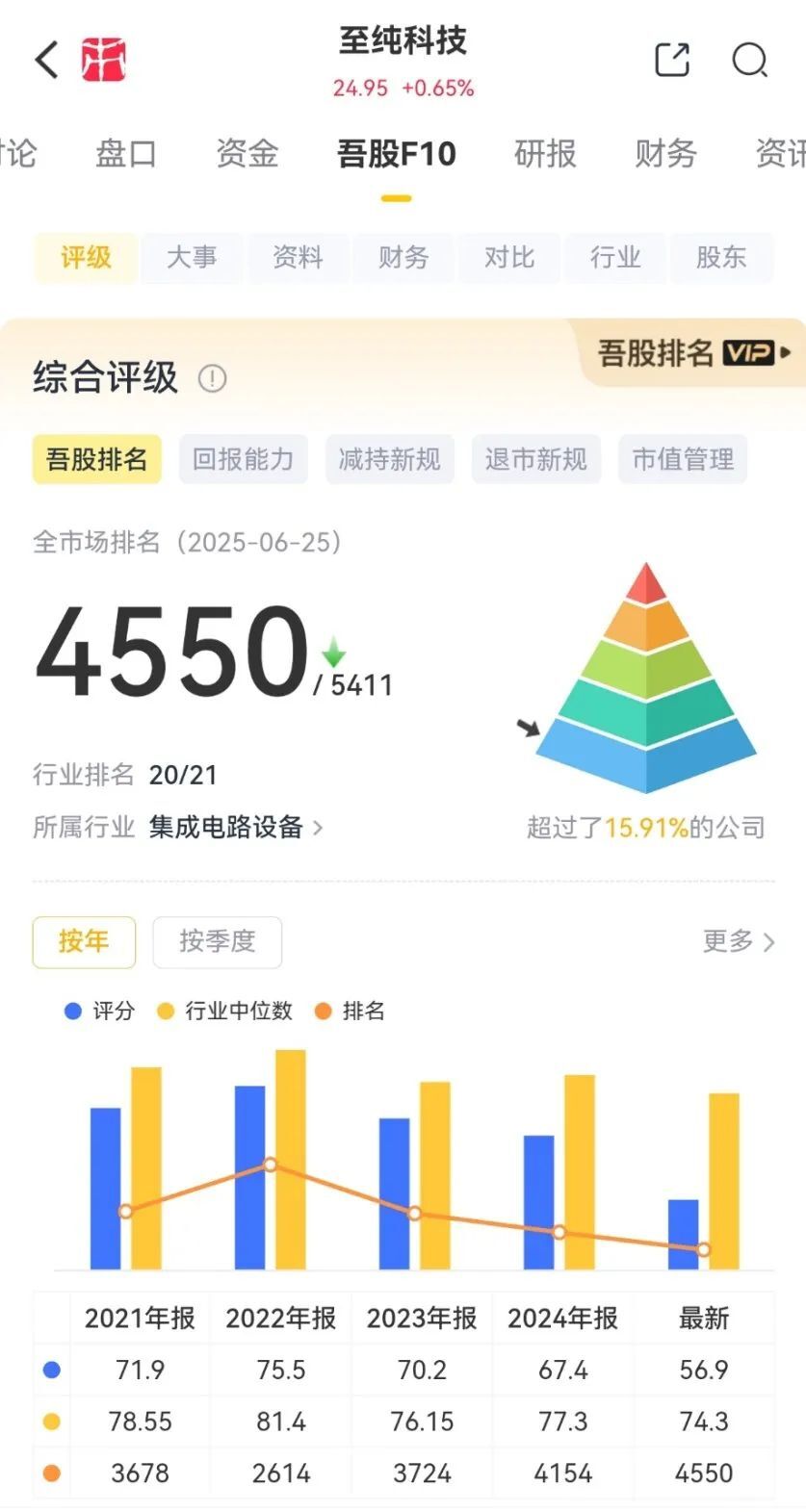806x1512 pixels.
Task: Open the 综合评级 info icon
Action: tap(211, 379)
